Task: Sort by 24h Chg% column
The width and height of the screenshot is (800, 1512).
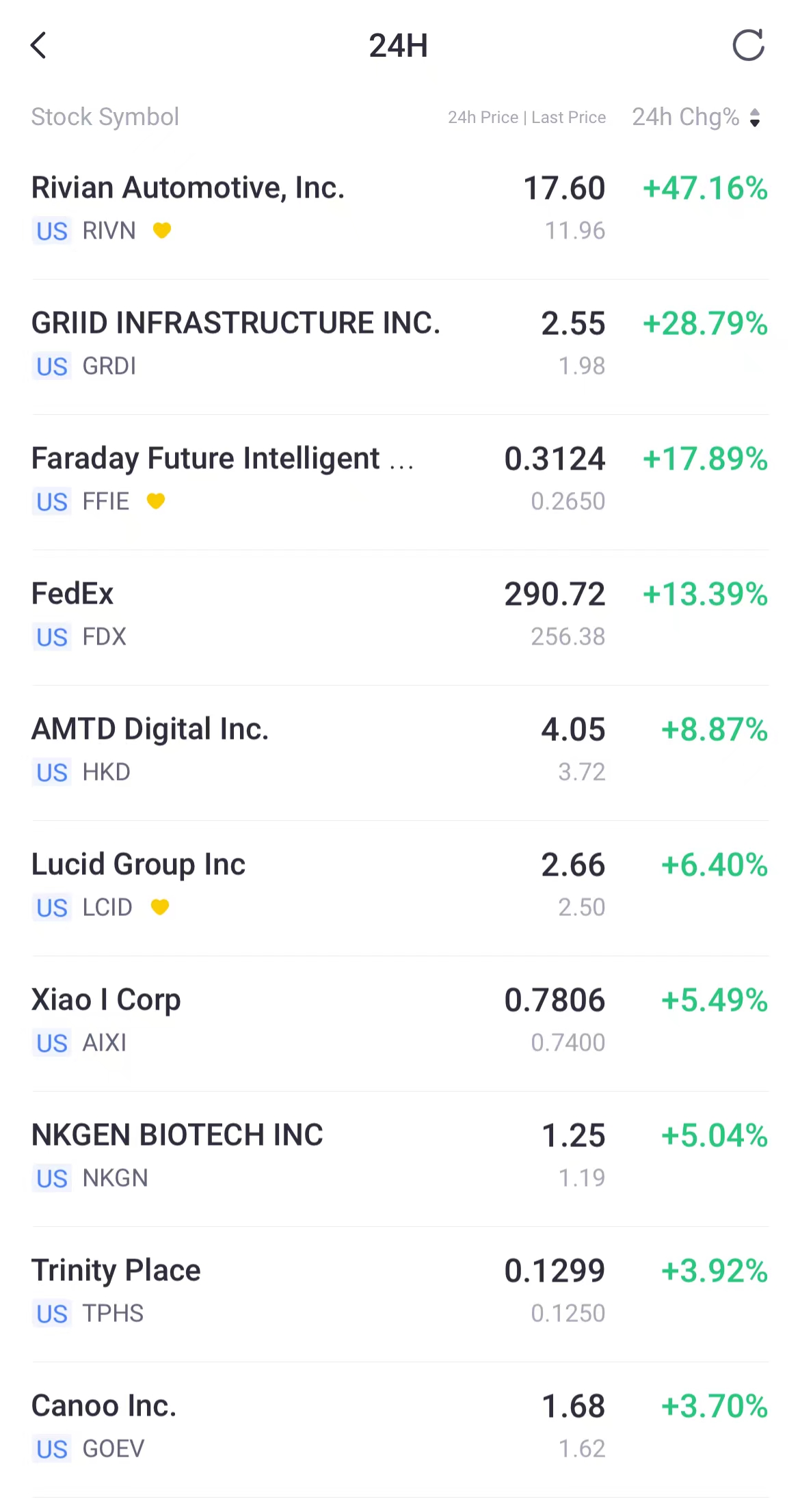Action: (x=696, y=118)
